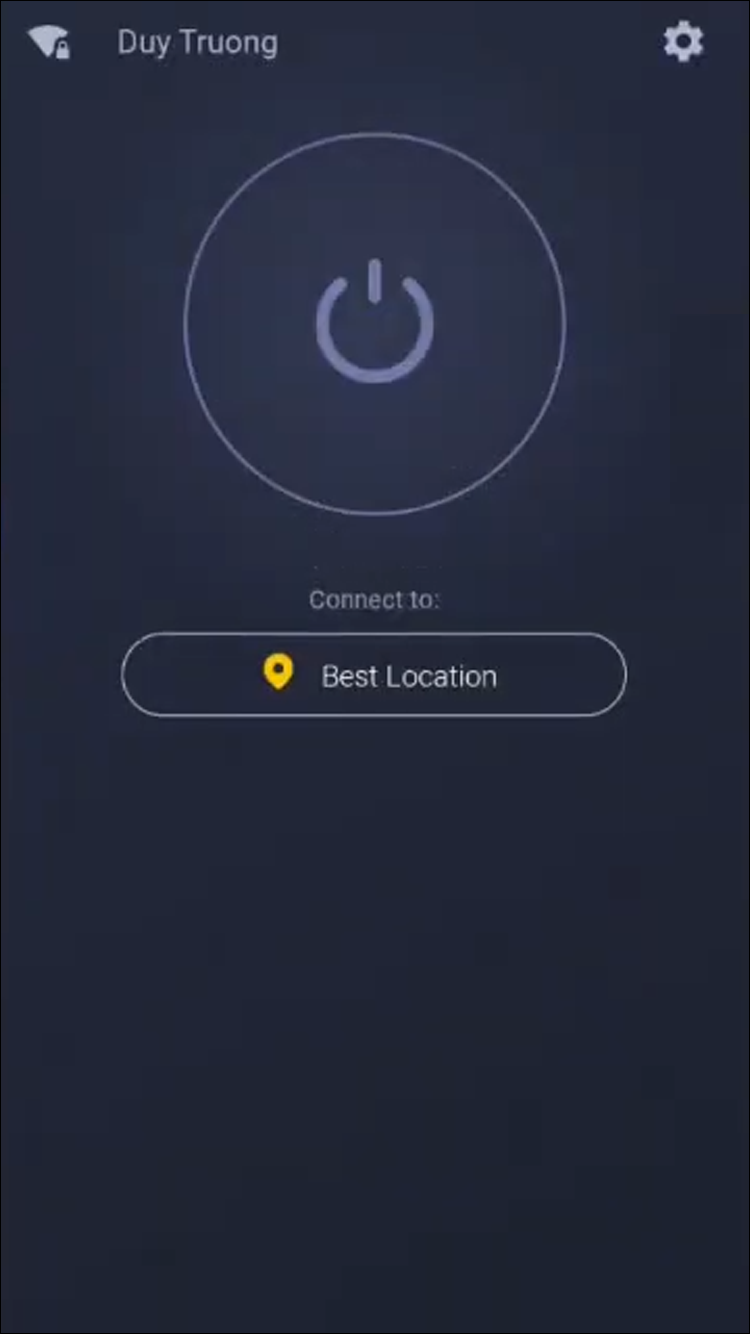
Task: Tap the power button to connect VPN
Action: (x=375, y=323)
